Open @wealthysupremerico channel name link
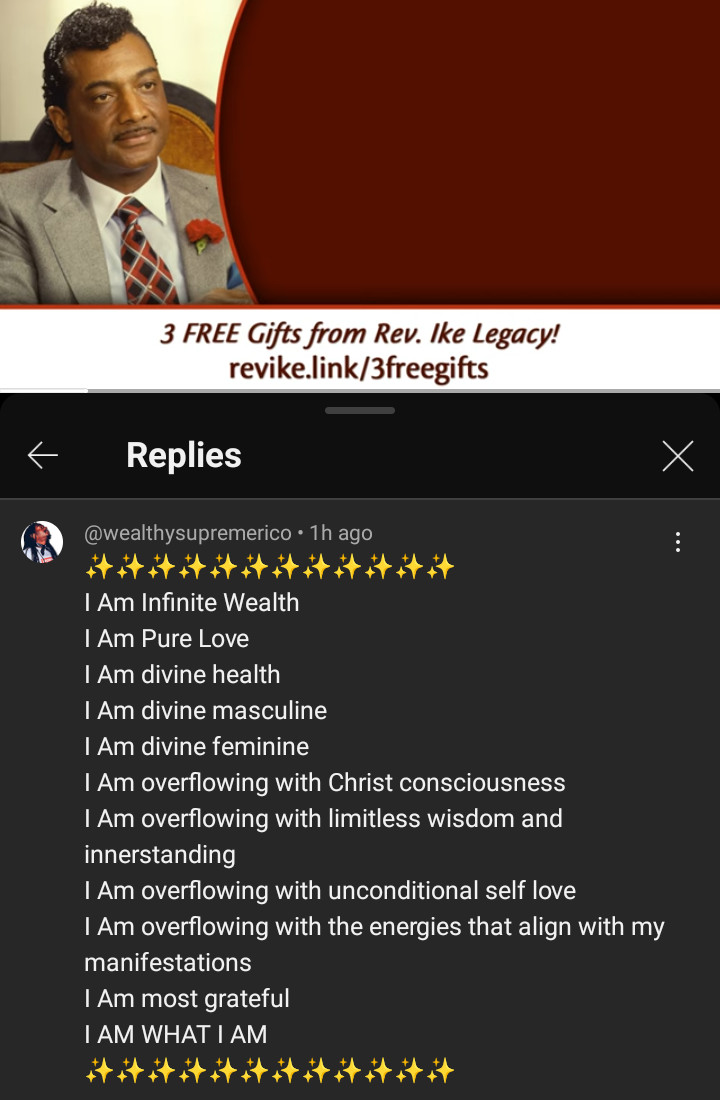Screen dimensions: 720x1100 [x=188, y=533]
